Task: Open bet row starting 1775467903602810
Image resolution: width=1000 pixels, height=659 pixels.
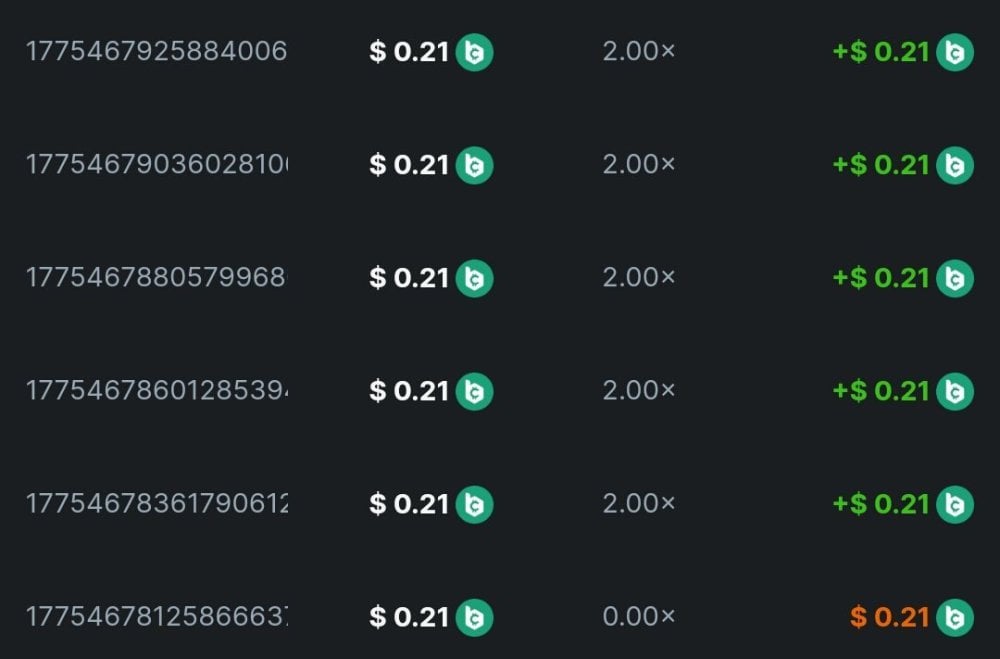Action: coord(156,164)
